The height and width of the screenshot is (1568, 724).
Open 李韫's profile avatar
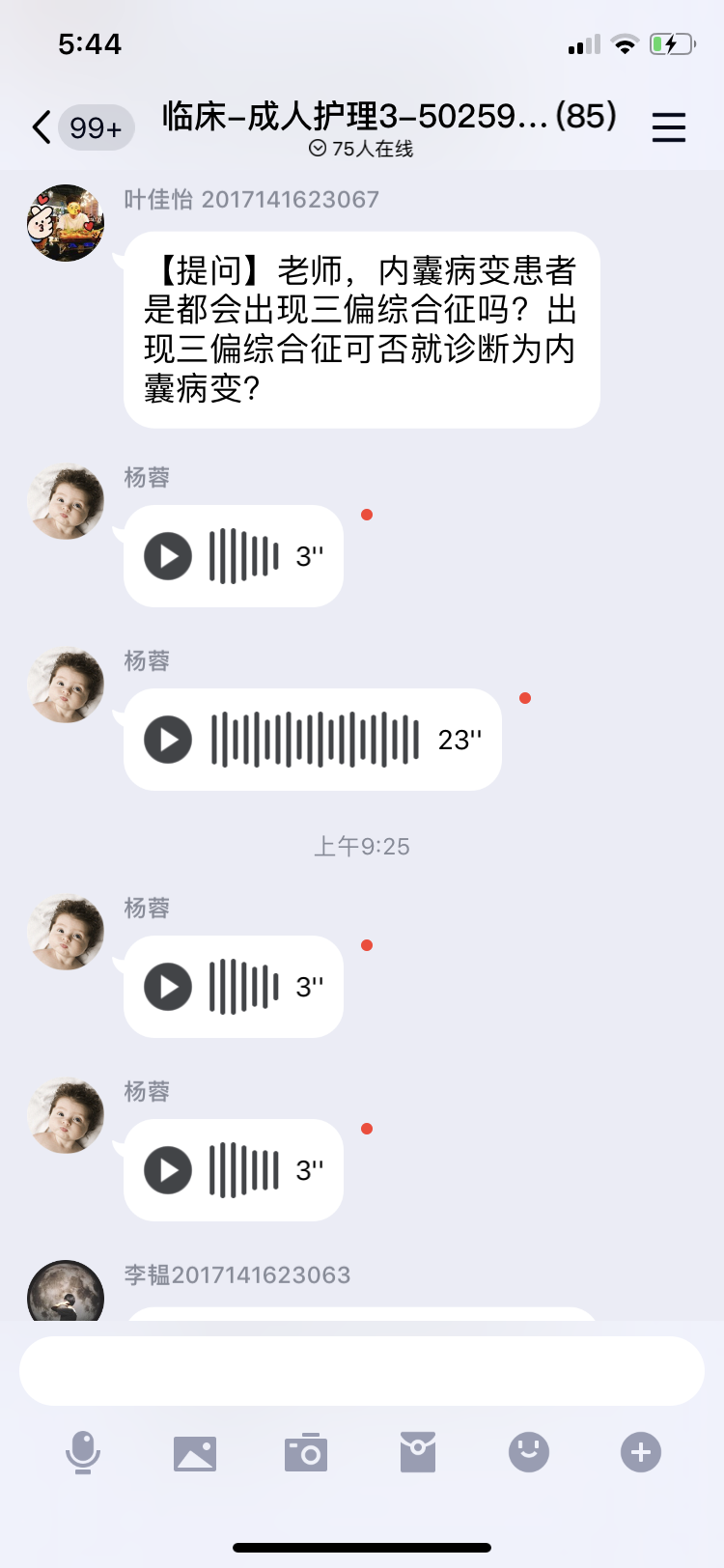[65, 1292]
